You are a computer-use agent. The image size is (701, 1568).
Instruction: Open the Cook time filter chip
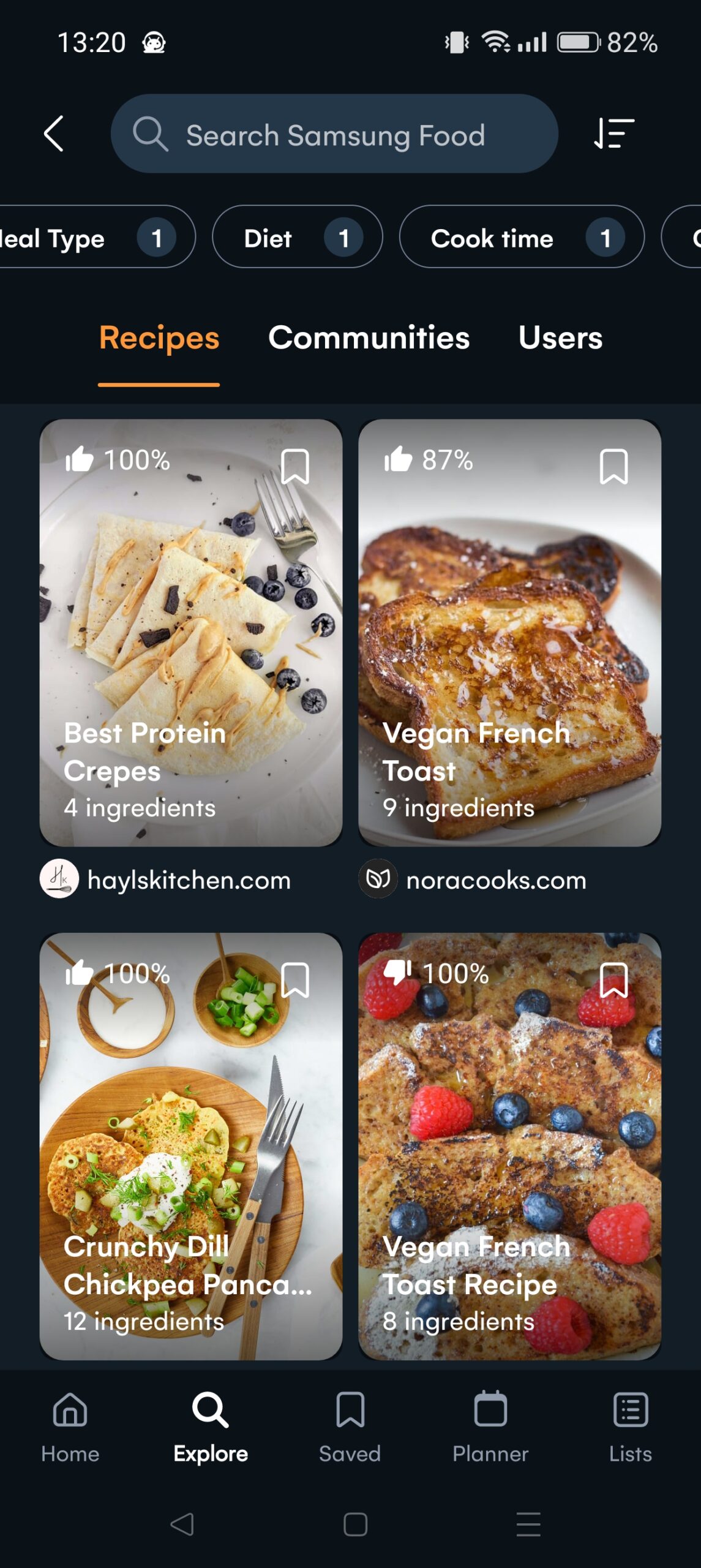(x=522, y=237)
